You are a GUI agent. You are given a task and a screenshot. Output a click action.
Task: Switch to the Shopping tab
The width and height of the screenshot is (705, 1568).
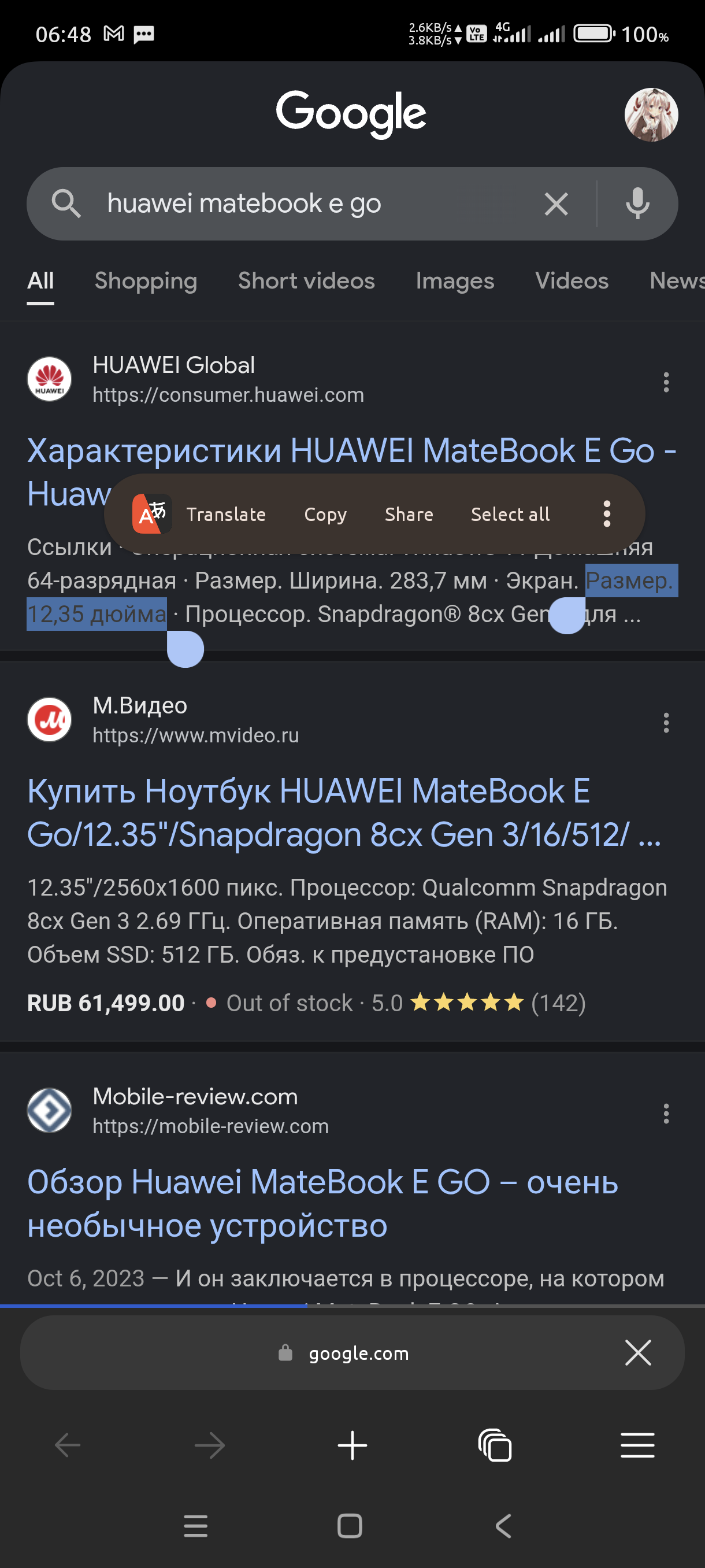click(x=146, y=281)
